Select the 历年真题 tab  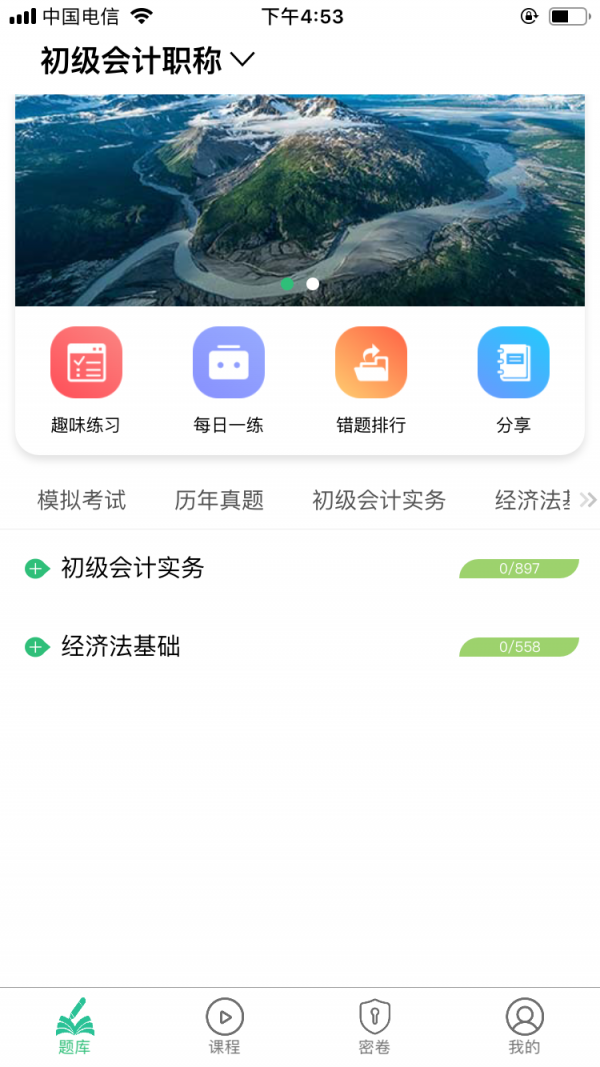pyautogui.click(x=219, y=500)
